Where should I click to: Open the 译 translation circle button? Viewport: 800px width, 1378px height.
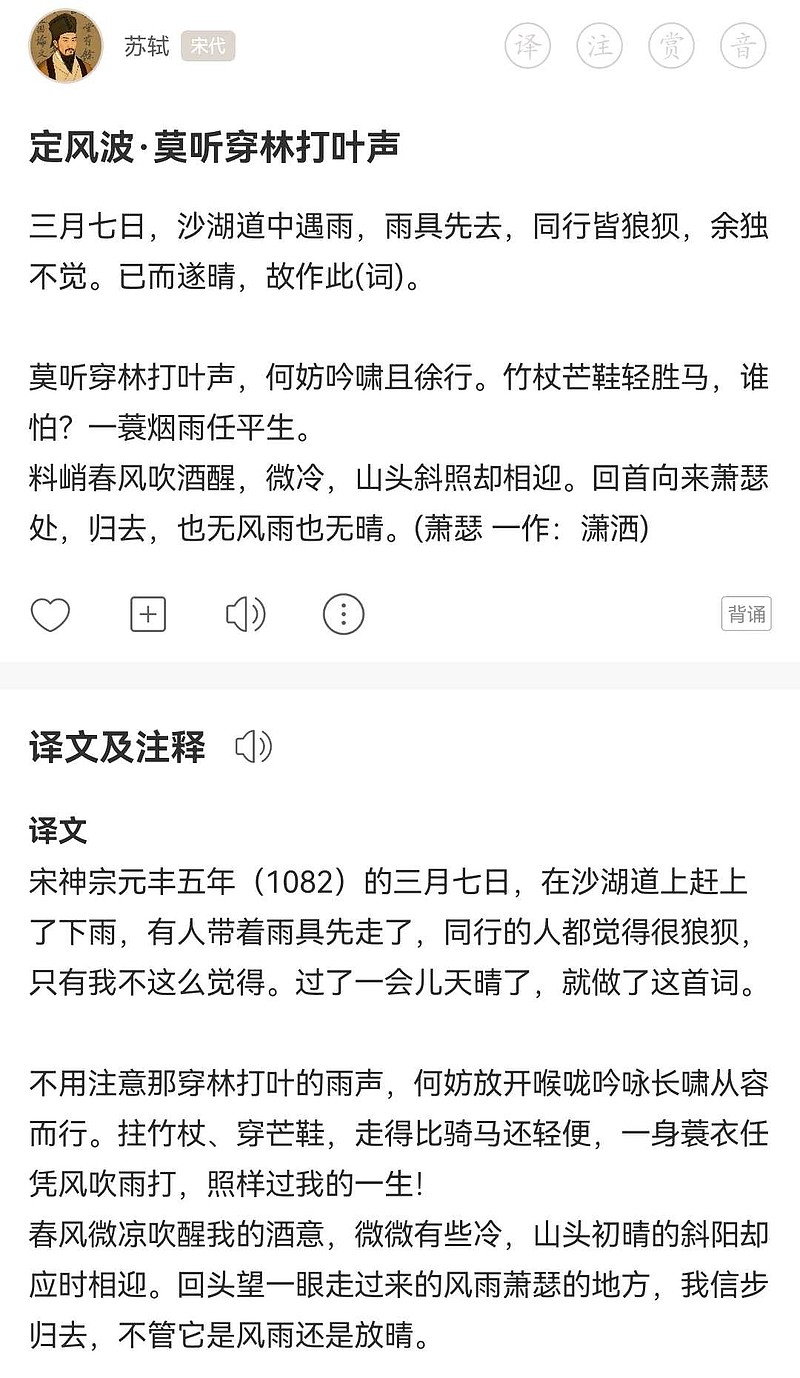click(x=528, y=46)
